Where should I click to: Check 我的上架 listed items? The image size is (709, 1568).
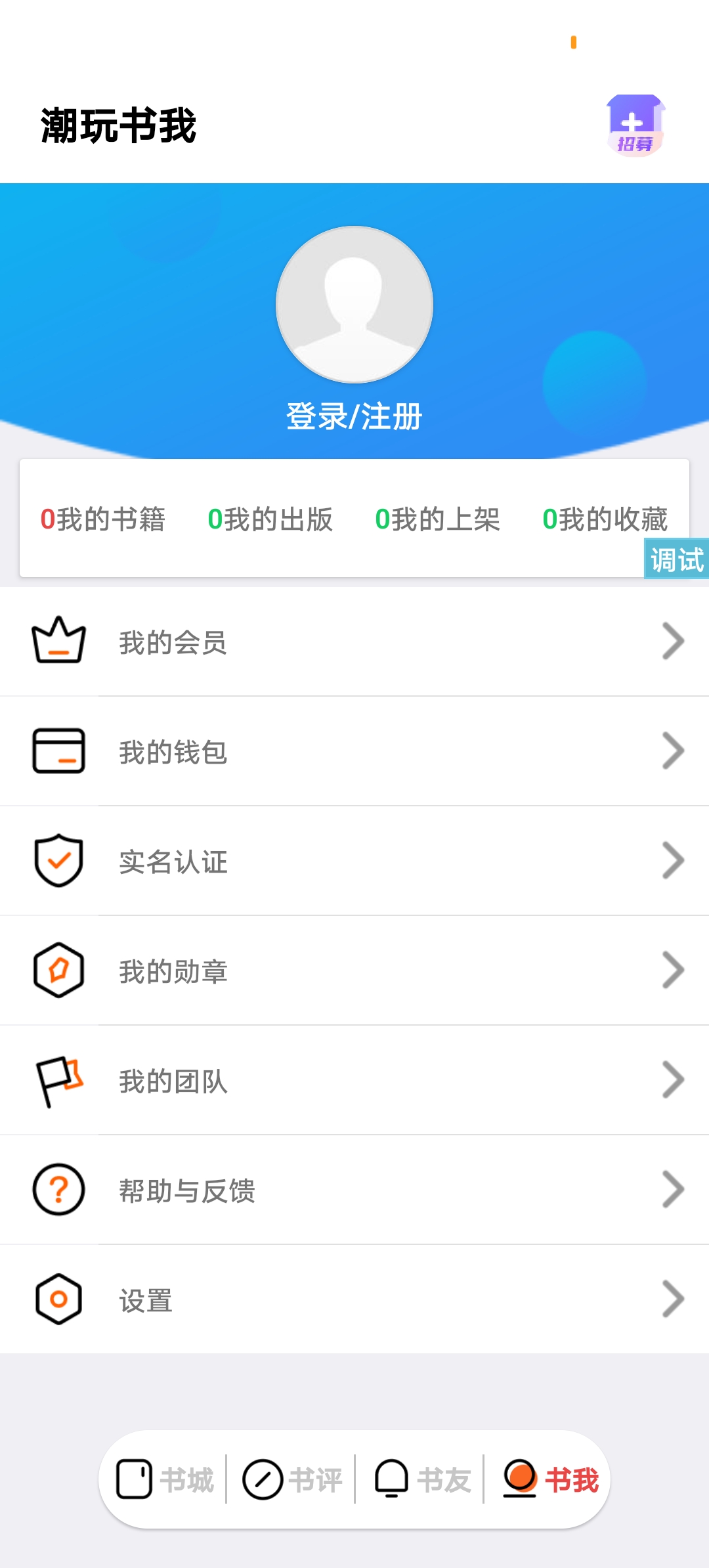[x=438, y=519]
